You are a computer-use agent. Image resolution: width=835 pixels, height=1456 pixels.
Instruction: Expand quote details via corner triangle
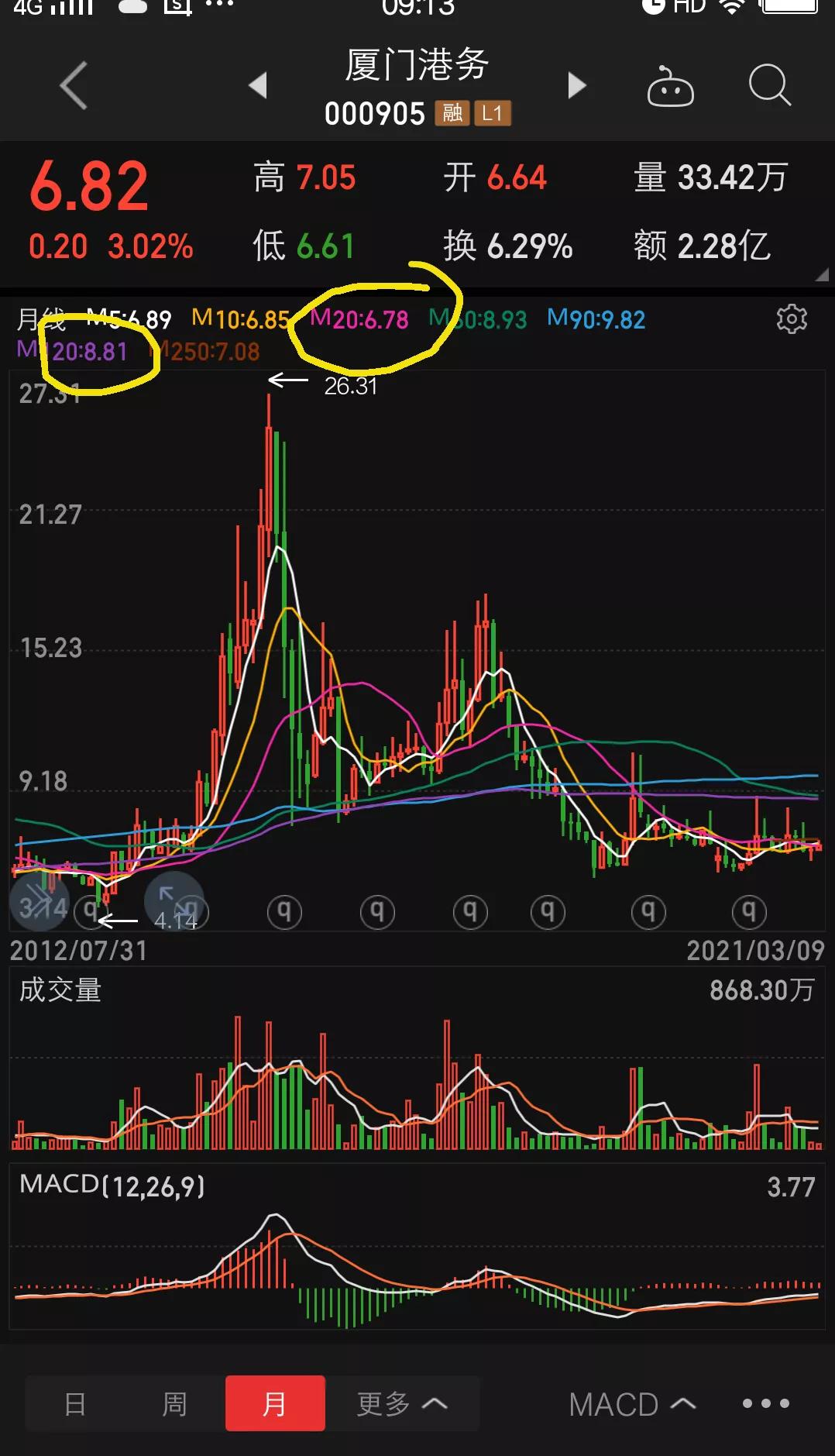point(823,275)
